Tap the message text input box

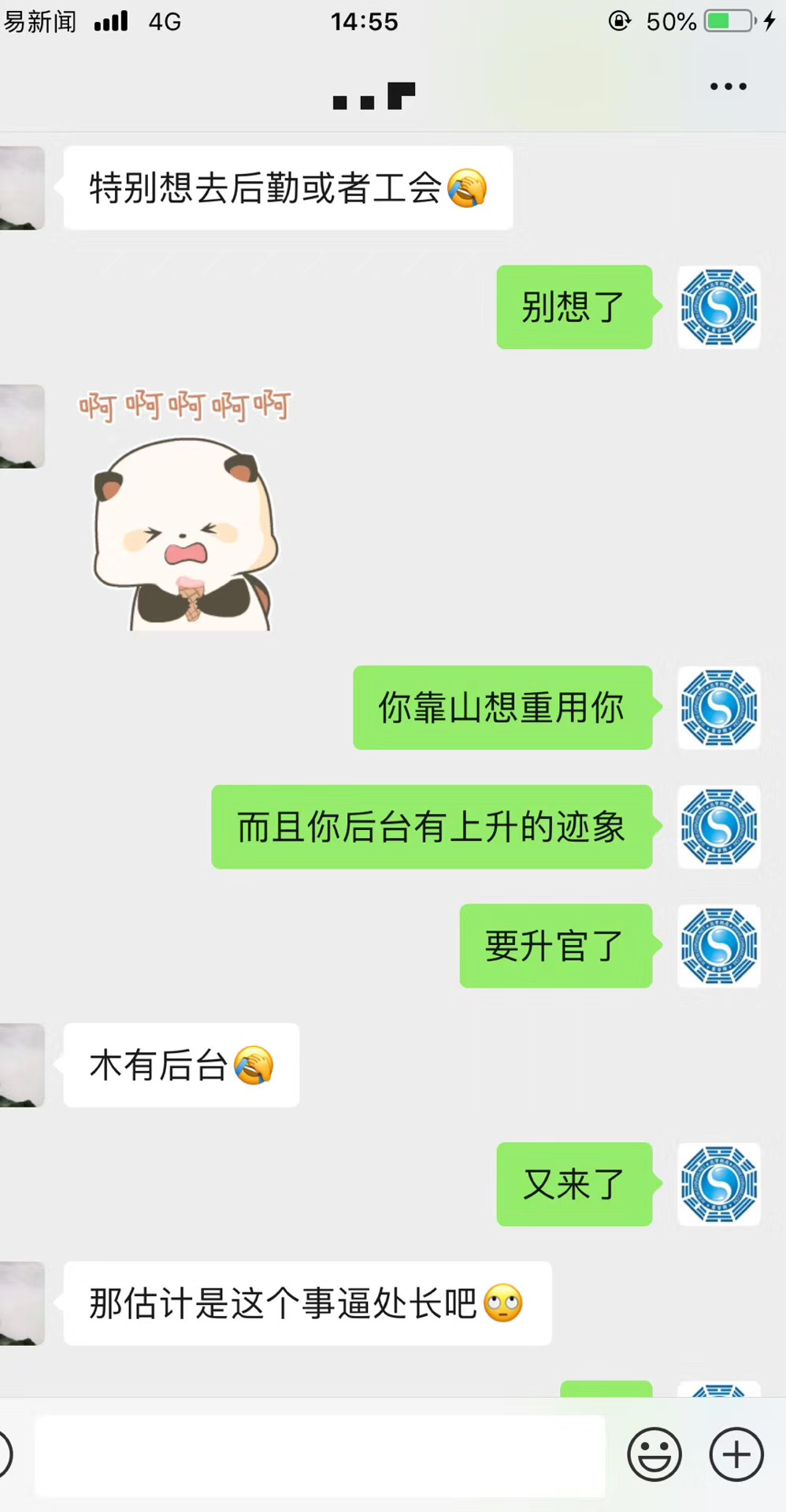click(x=319, y=1455)
